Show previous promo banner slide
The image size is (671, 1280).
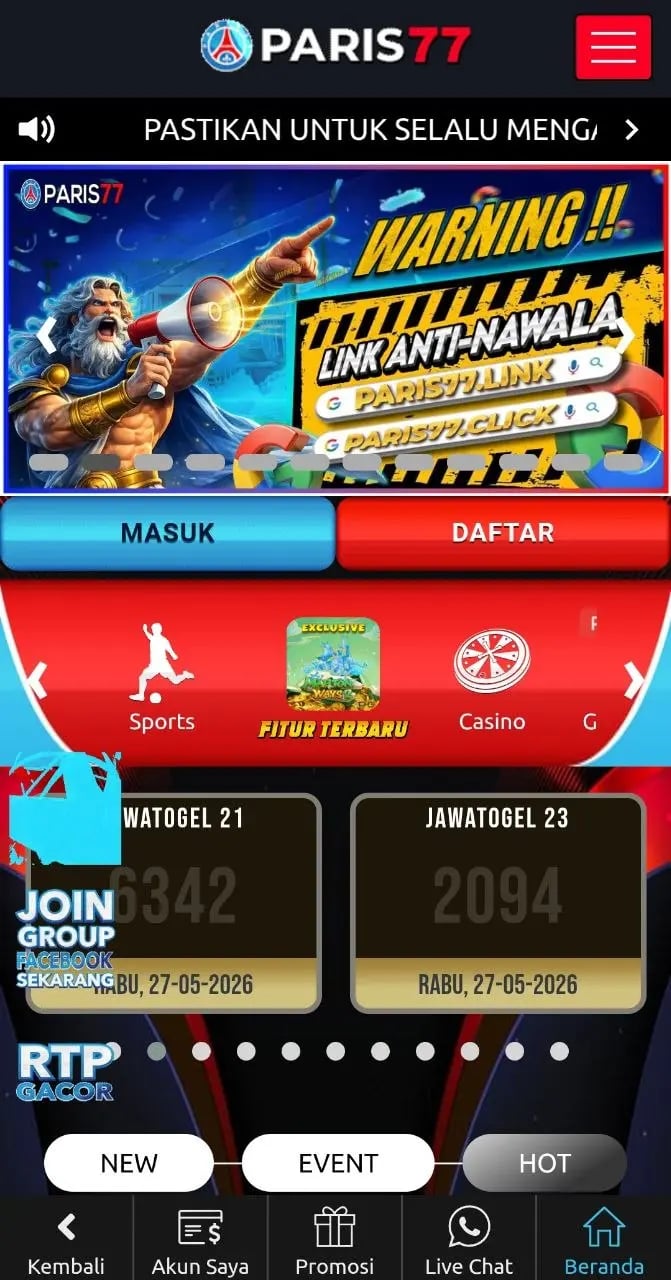tap(46, 337)
